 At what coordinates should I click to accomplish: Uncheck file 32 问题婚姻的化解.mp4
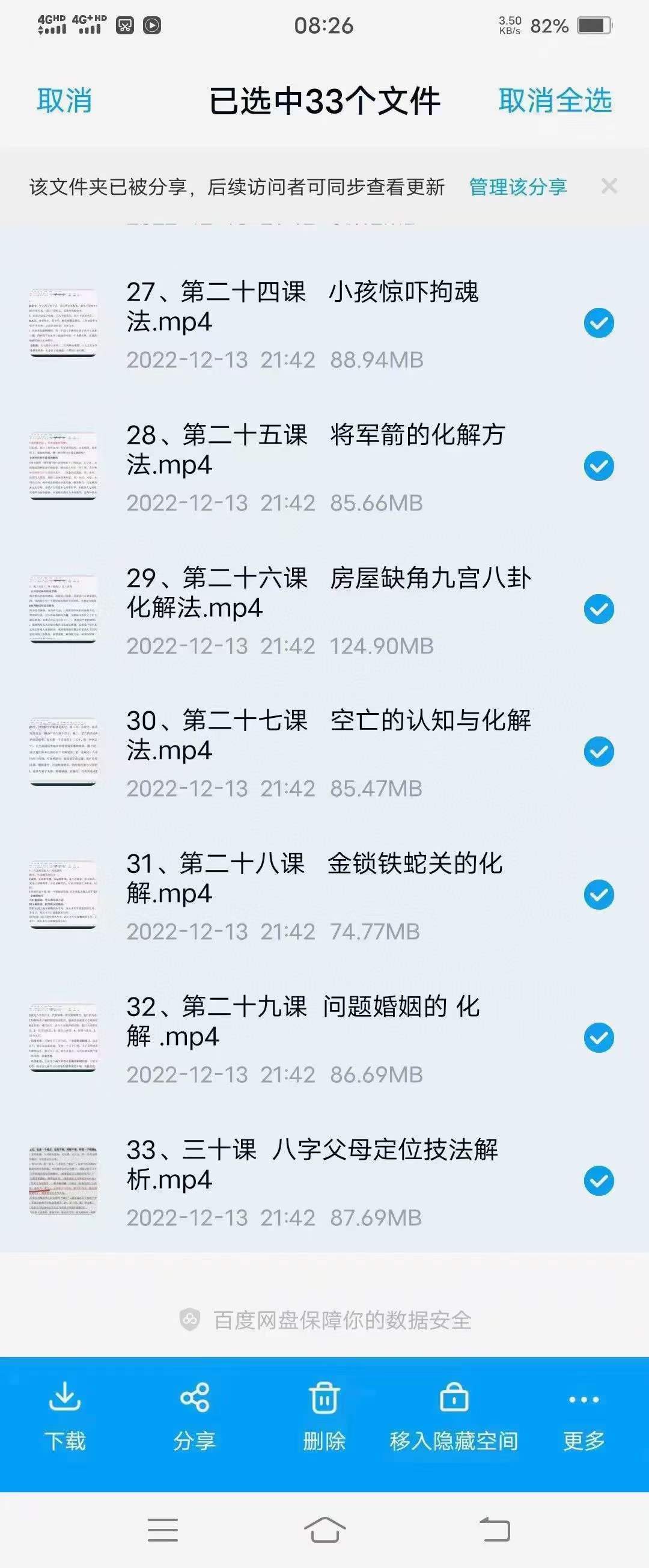(599, 1038)
